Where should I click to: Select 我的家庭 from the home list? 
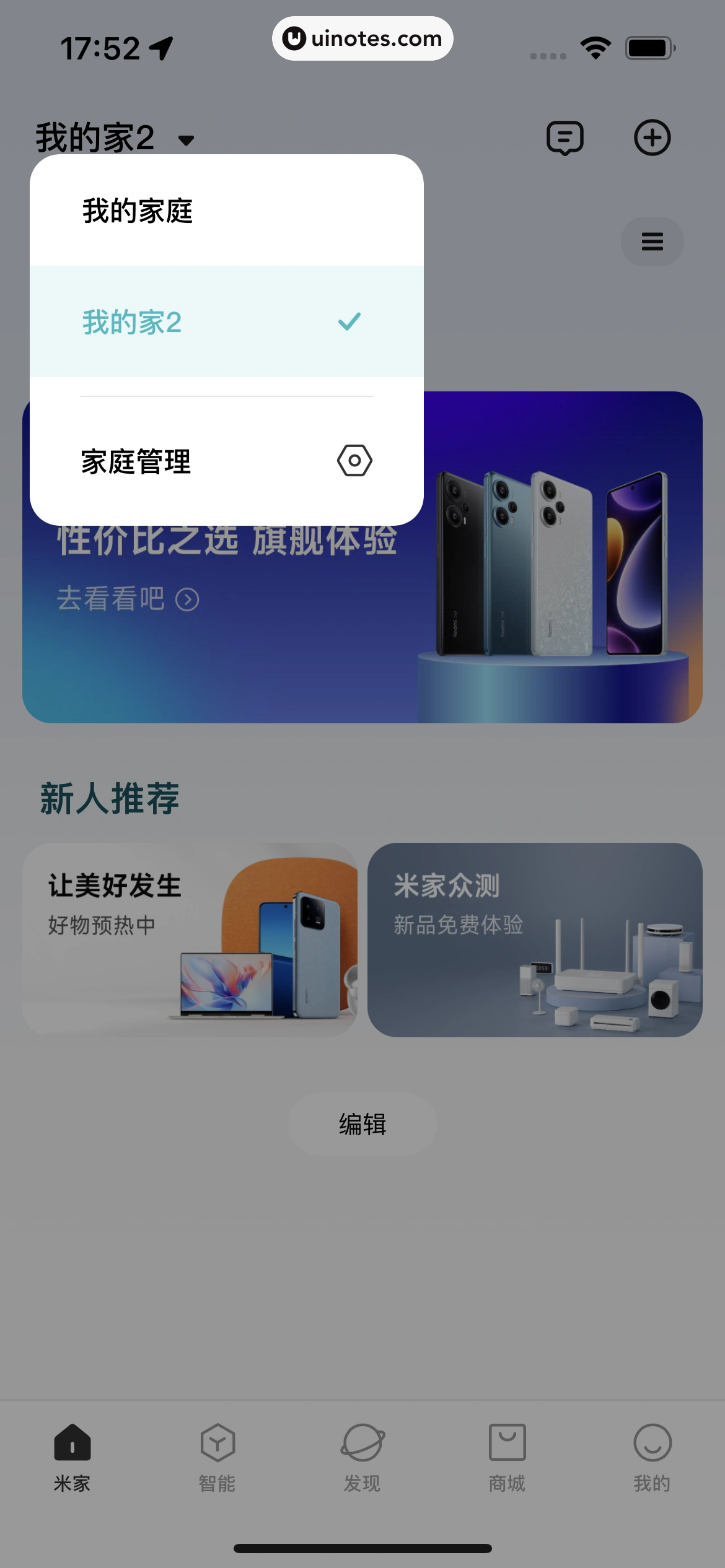point(226,211)
